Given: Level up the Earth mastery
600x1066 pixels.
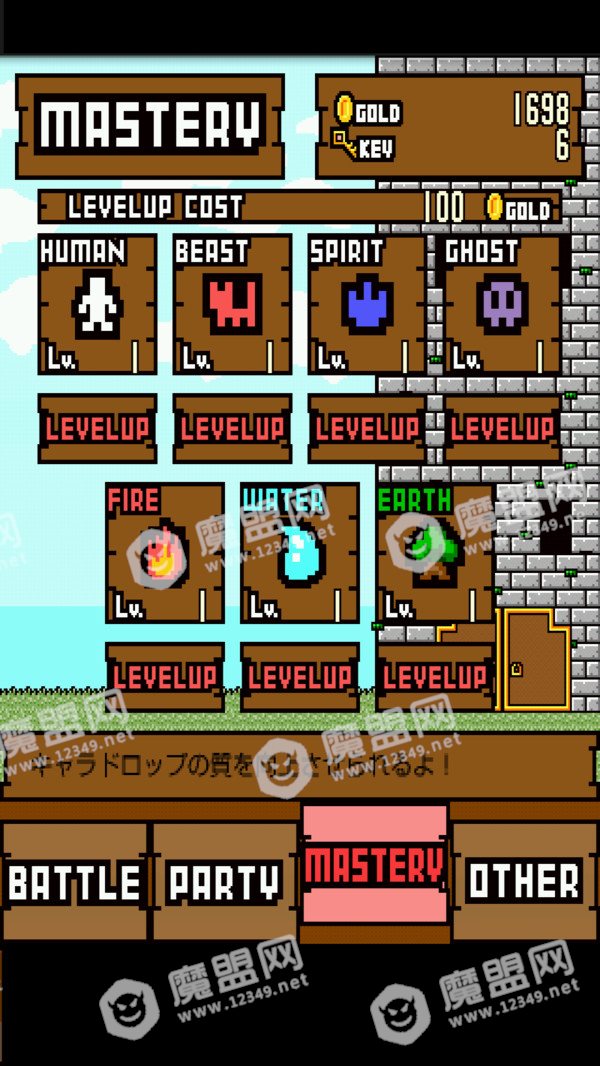Looking at the screenshot, I should pyautogui.click(x=435, y=676).
